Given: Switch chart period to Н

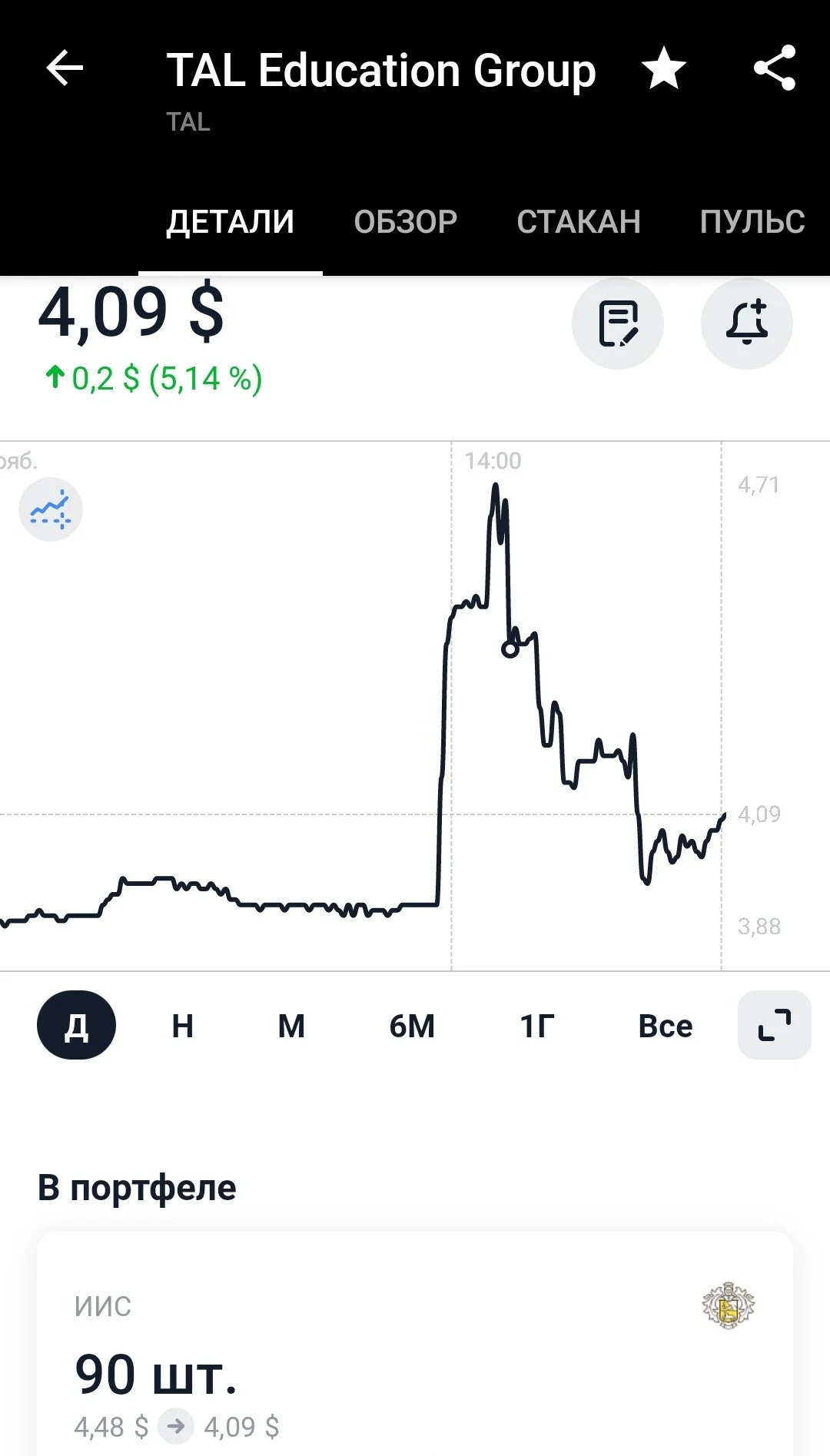Looking at the screenshot, I should 182,1026.
